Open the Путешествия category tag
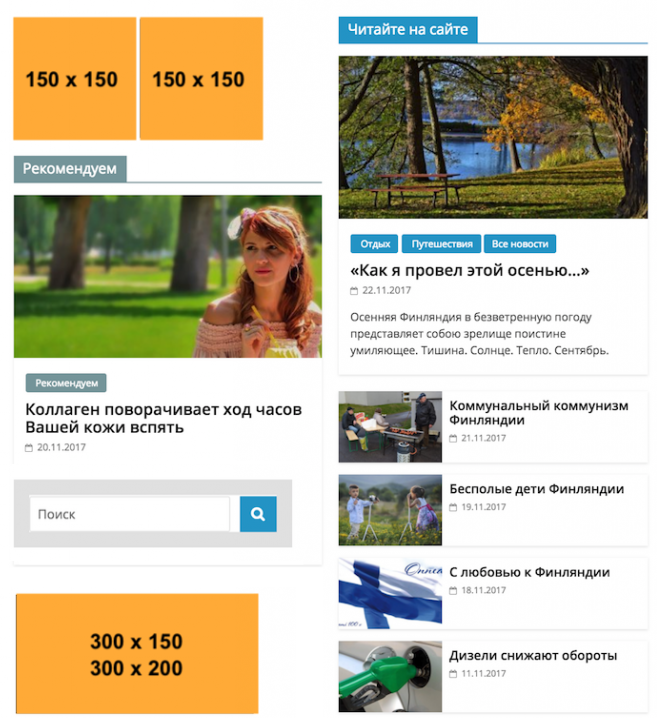 441,244
